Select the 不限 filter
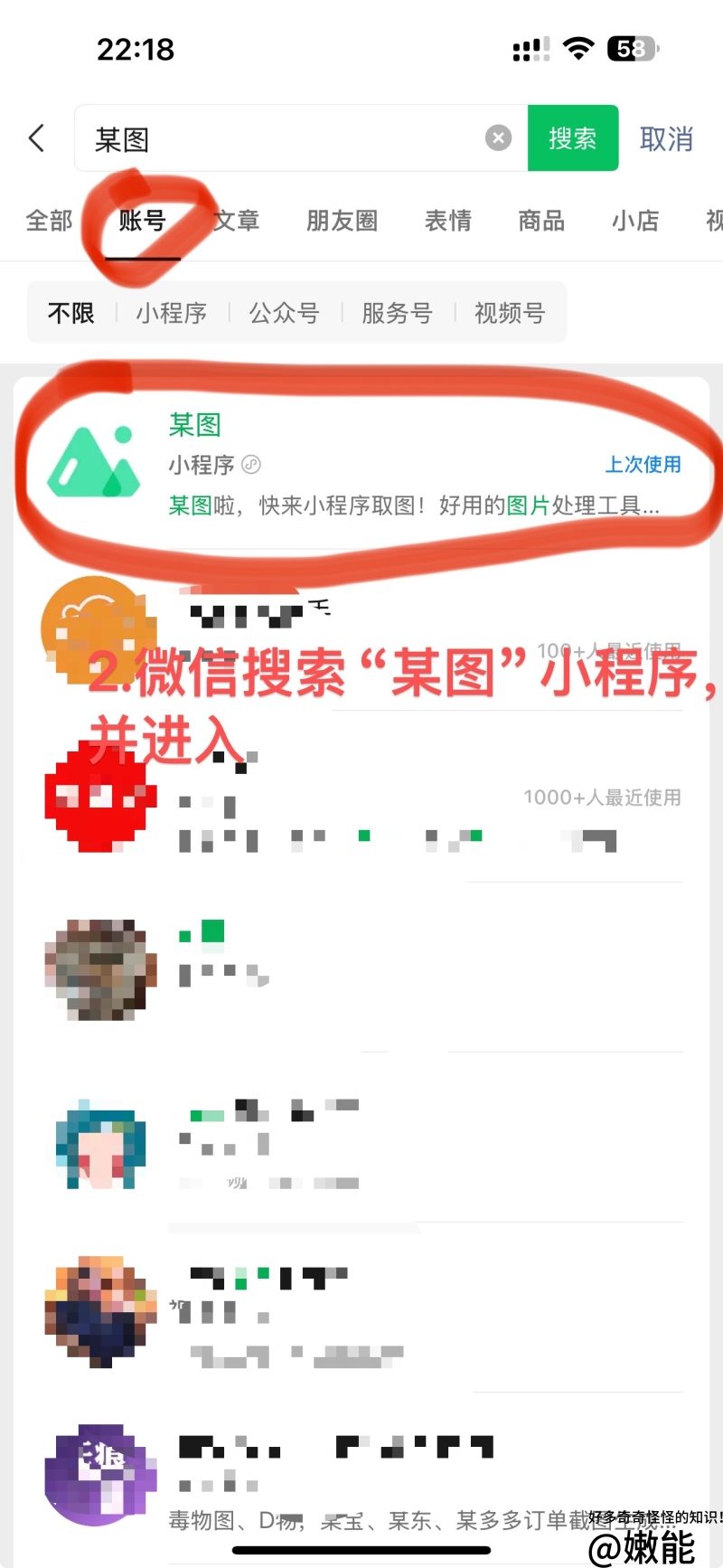Screen dimensions: 723x1568 [x=71, y=313]
